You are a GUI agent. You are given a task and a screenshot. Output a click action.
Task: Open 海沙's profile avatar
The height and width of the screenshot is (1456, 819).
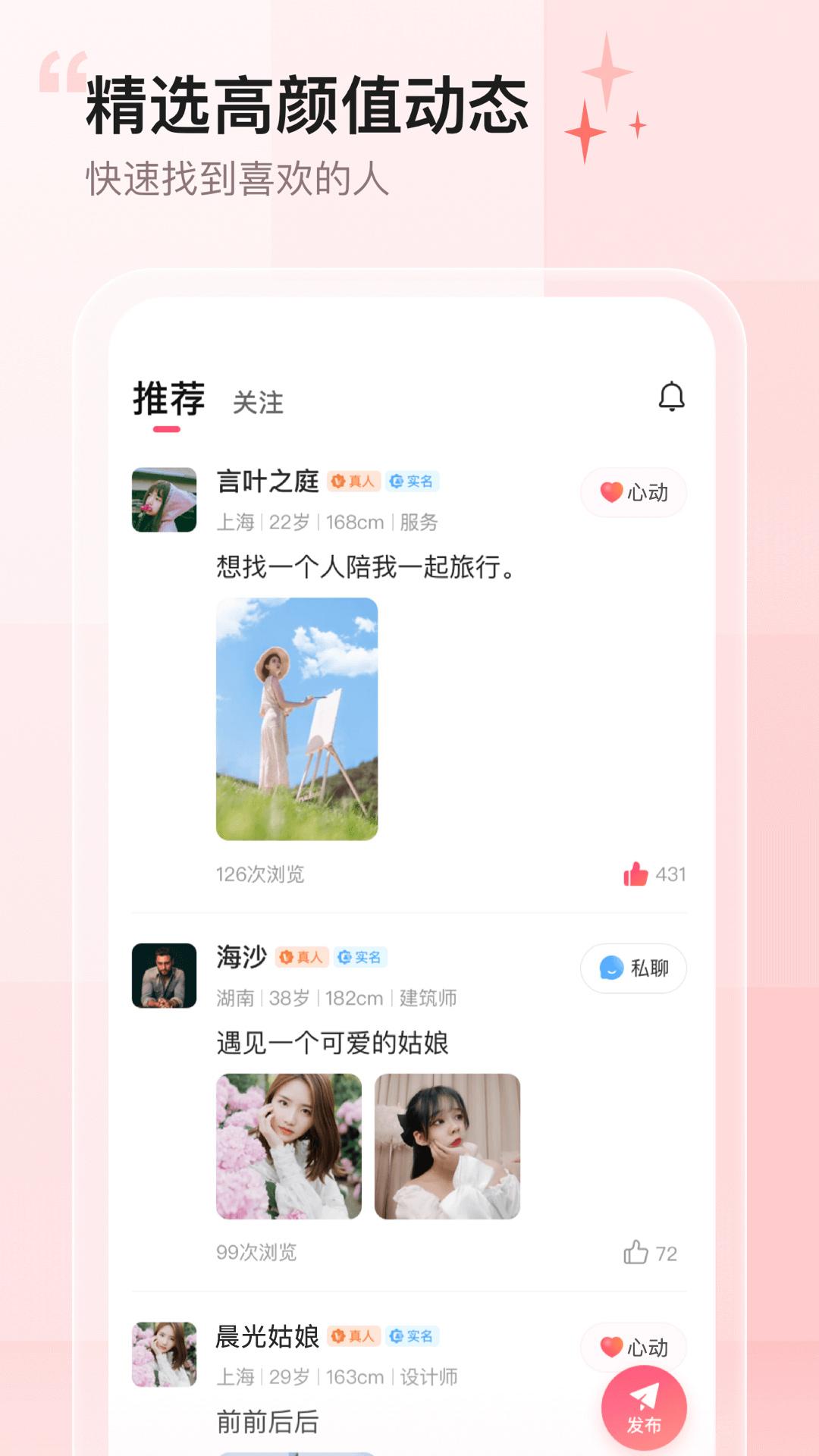click(x=163, y=977)
